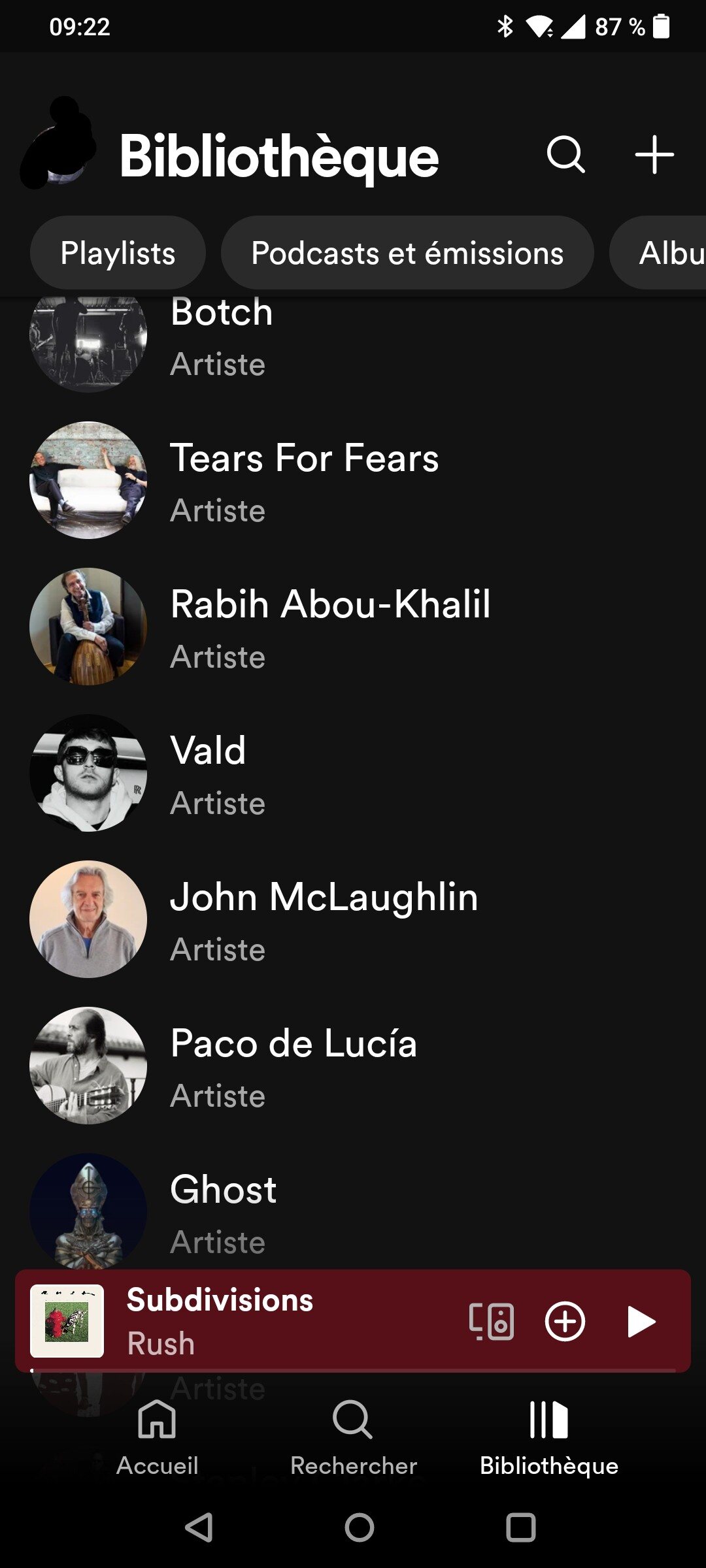
Task: Tap the Bibliothèque tab
Action: [549, 1437]
